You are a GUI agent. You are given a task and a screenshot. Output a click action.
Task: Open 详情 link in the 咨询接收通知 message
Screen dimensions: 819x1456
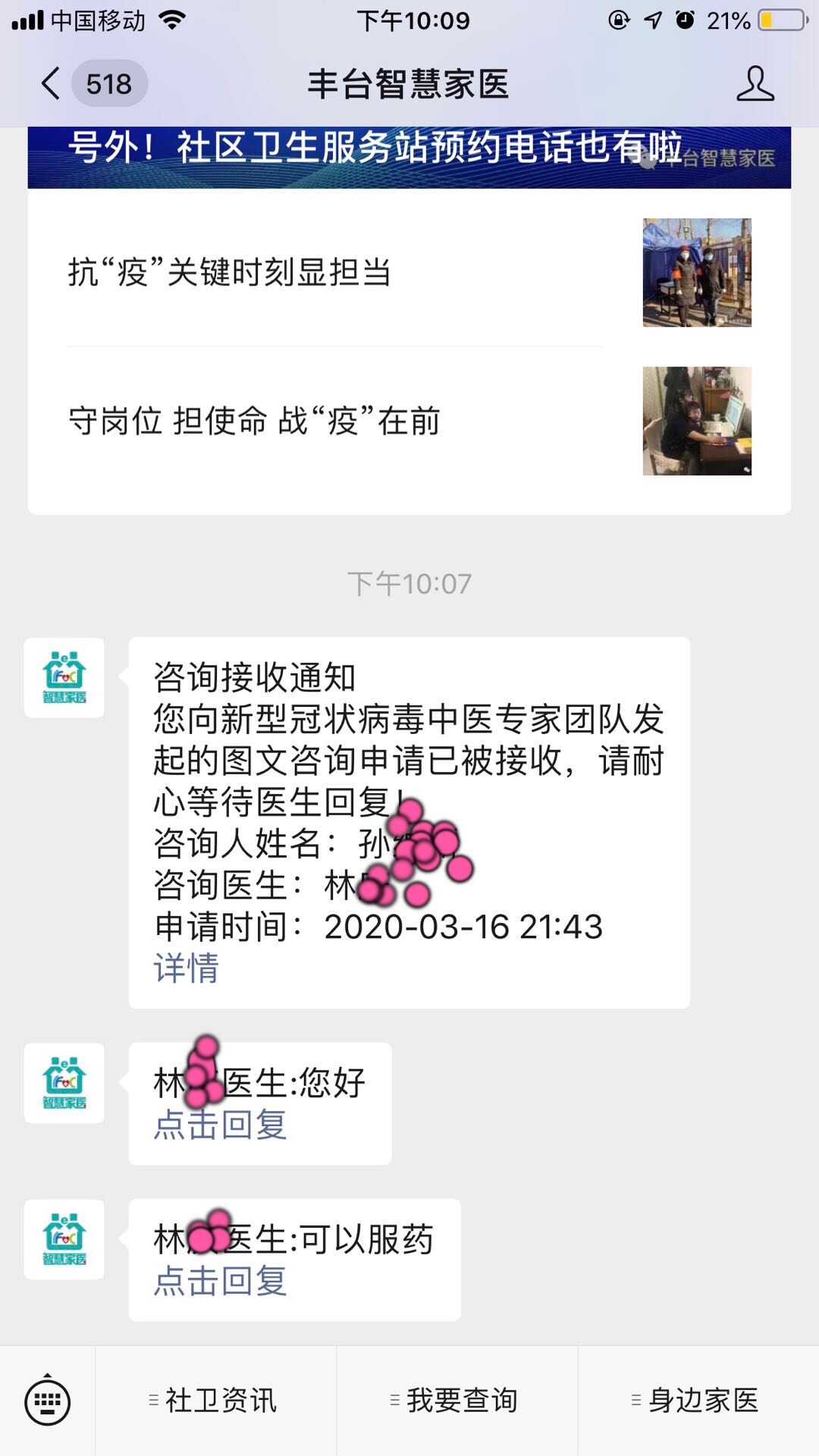pyautogui.click(x=186, y=968)
